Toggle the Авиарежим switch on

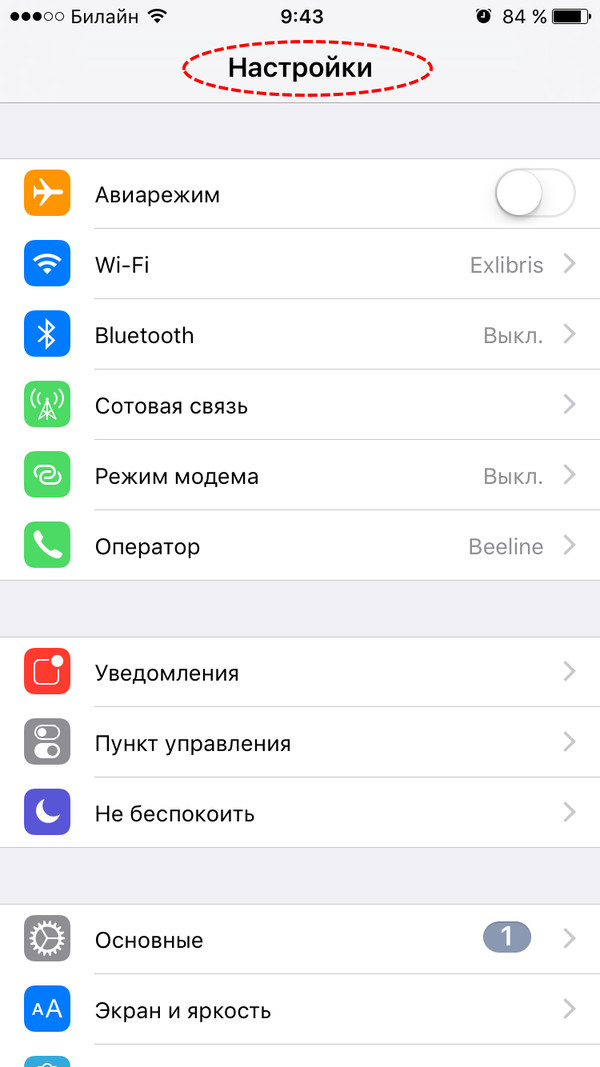(535, 194)
